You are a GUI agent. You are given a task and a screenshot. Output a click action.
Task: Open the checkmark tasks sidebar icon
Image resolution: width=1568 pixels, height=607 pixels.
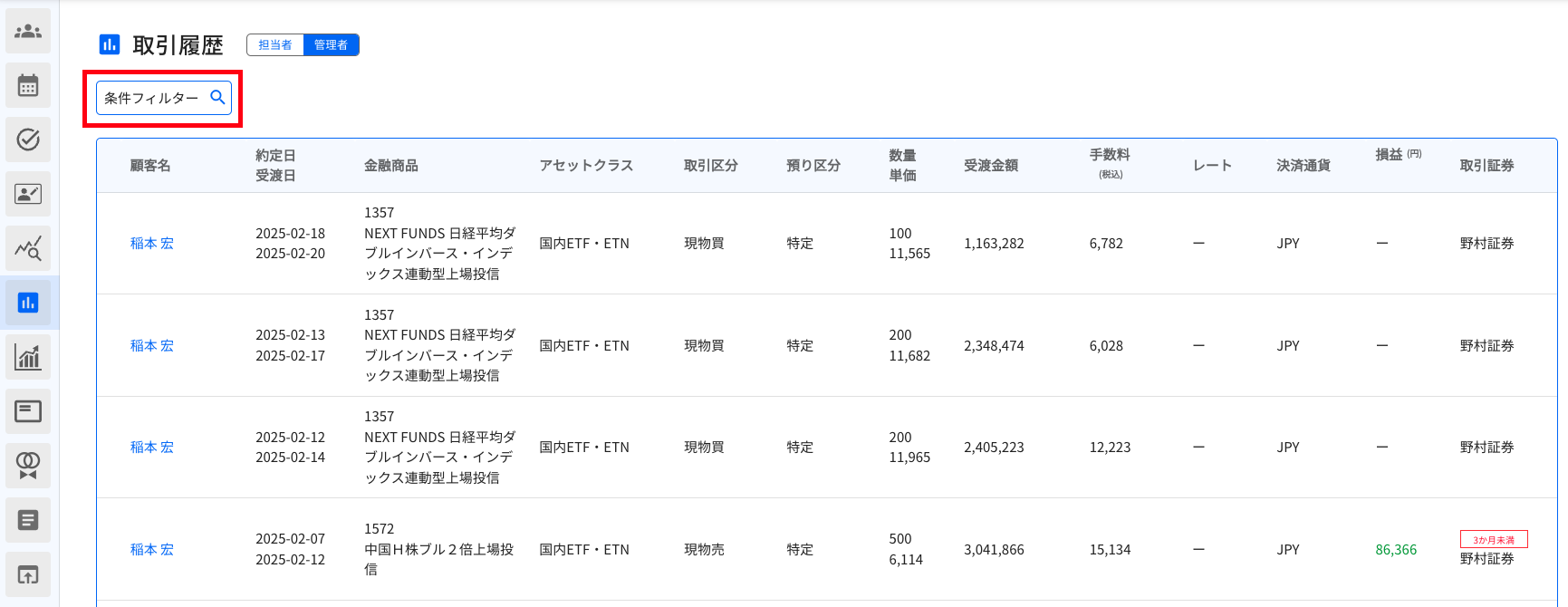pyautogui.click(x=28, y=140)
